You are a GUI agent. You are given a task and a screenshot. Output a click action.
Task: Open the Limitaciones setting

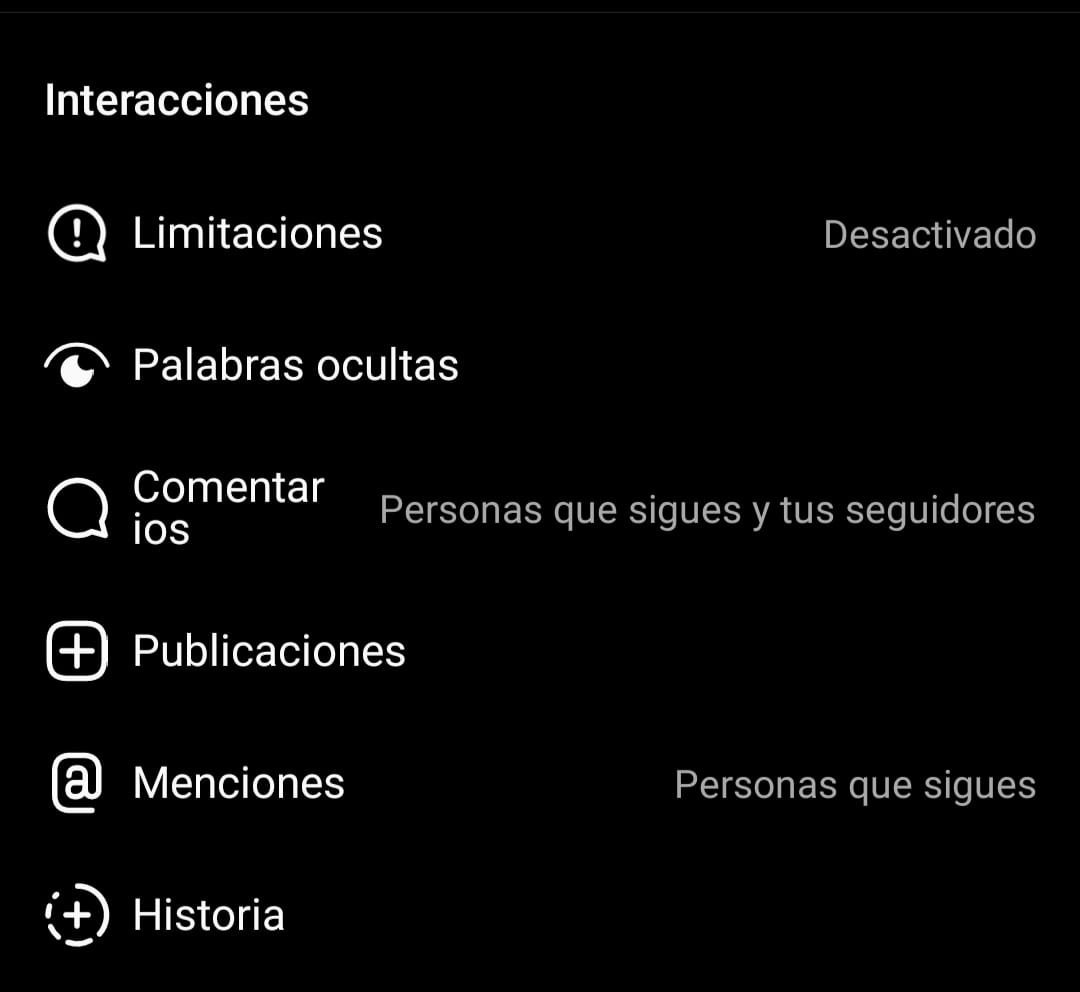[258, 234]
